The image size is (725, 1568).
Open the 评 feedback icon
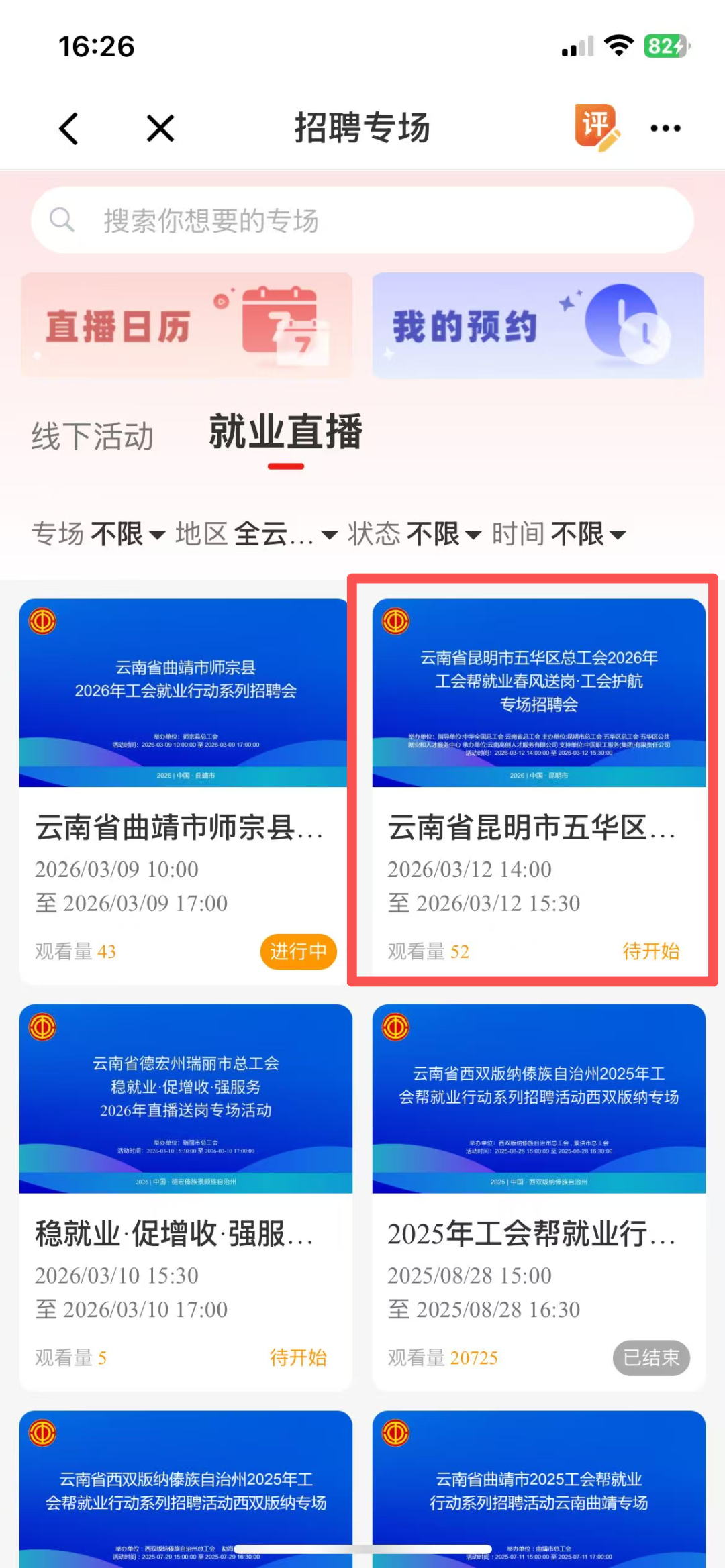[x=596, y=127]
